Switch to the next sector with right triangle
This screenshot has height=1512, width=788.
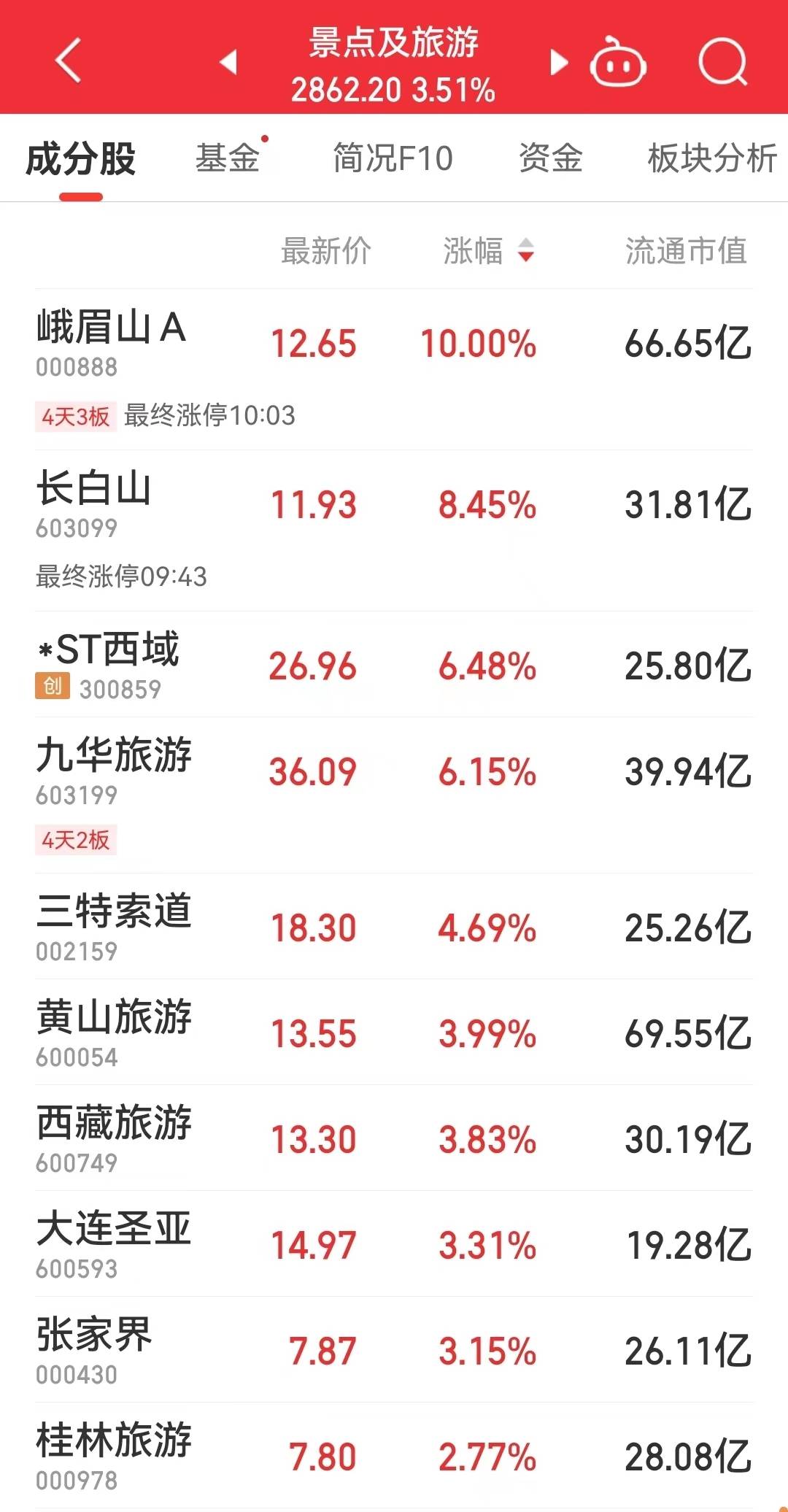(x=559, y=62)
